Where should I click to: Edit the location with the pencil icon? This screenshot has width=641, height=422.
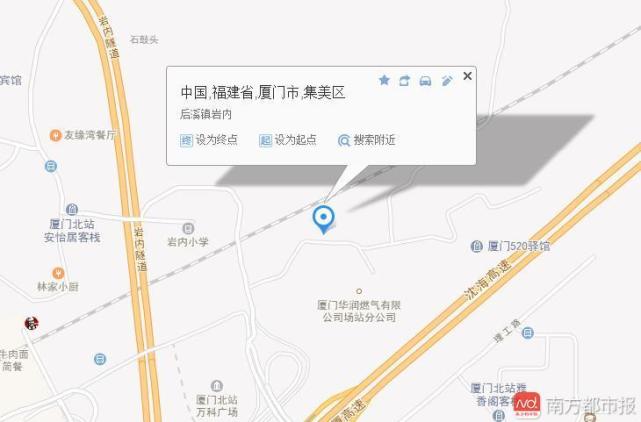447,80
